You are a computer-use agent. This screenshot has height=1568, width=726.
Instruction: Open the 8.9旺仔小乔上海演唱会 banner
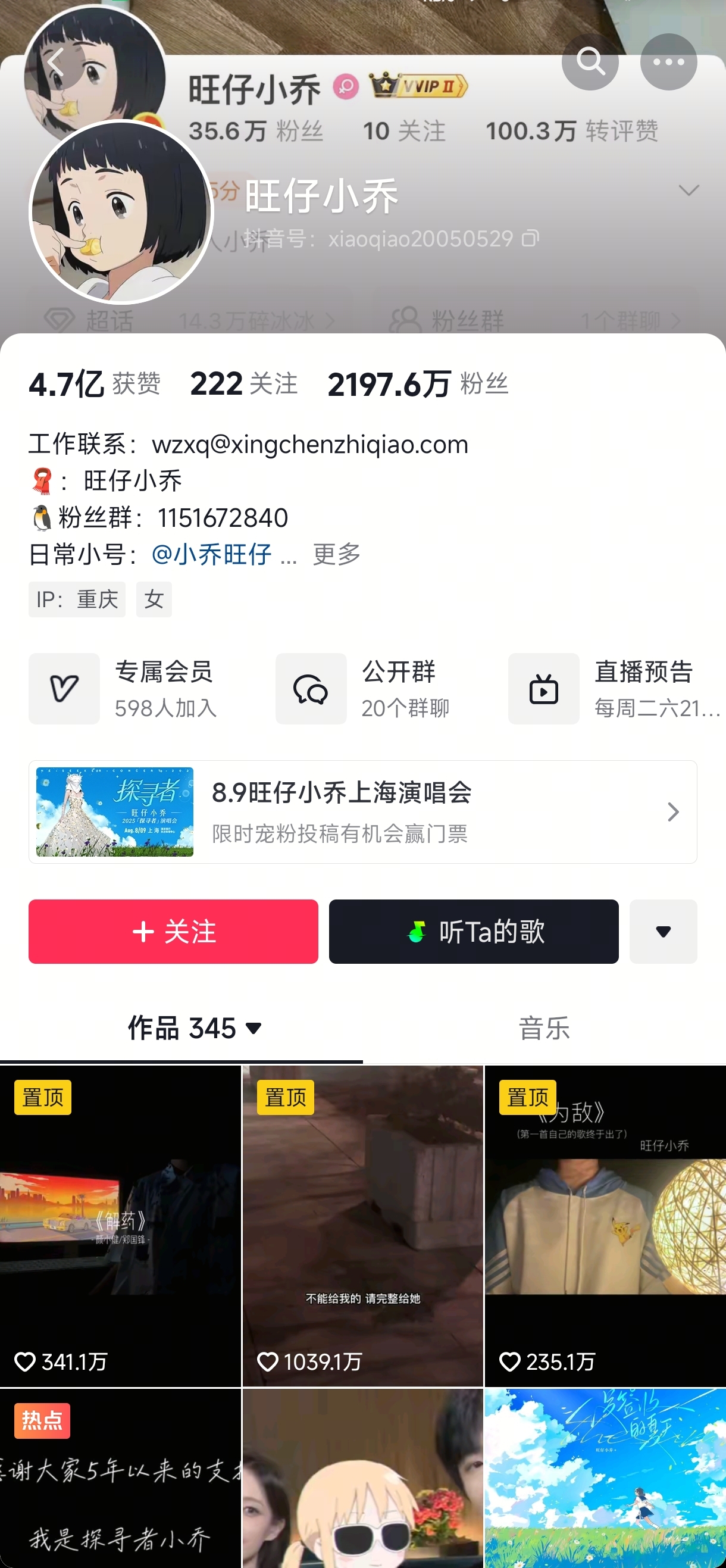click(x=362, y=811)
